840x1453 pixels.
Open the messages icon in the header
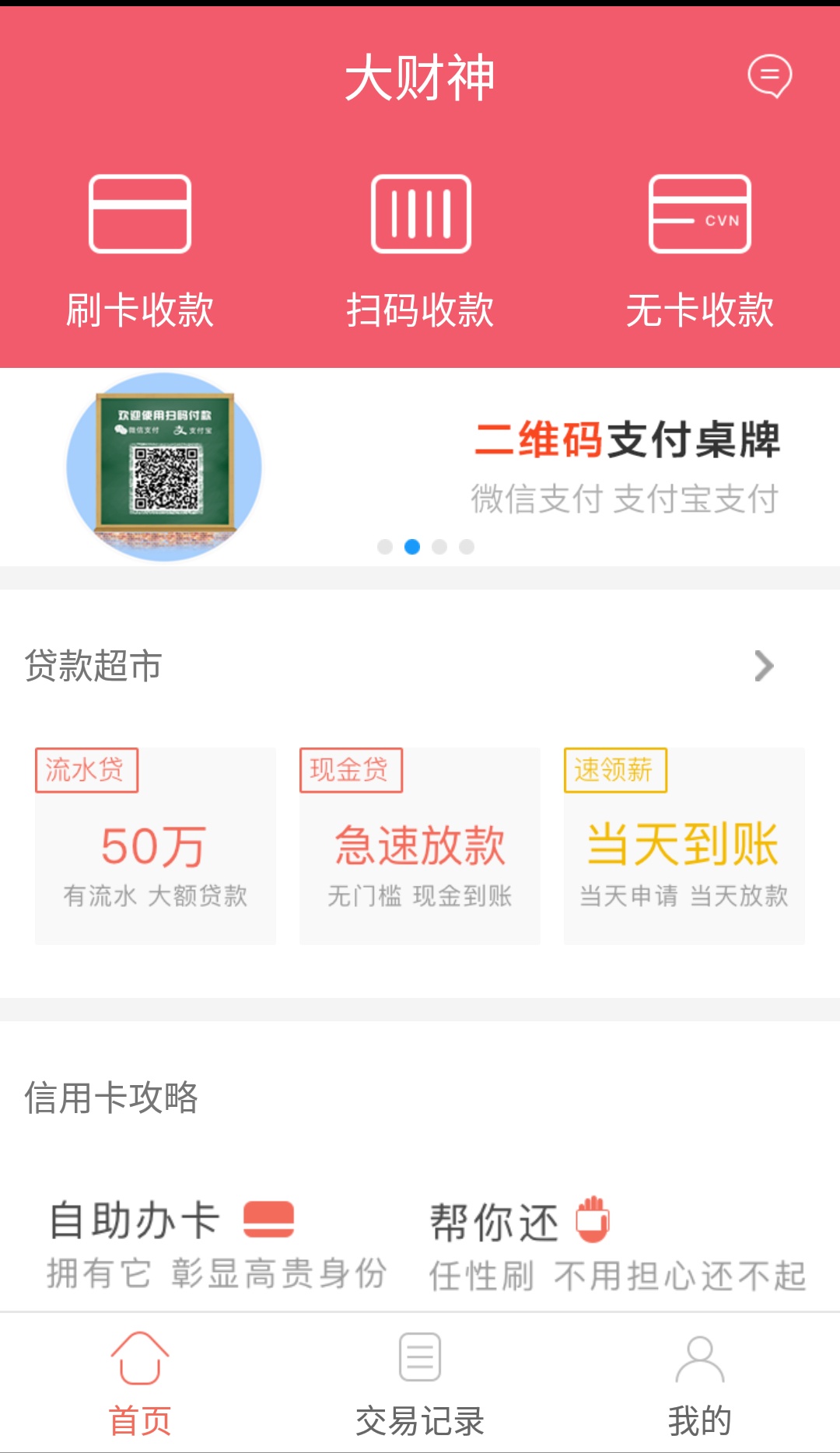click(769, 76)
